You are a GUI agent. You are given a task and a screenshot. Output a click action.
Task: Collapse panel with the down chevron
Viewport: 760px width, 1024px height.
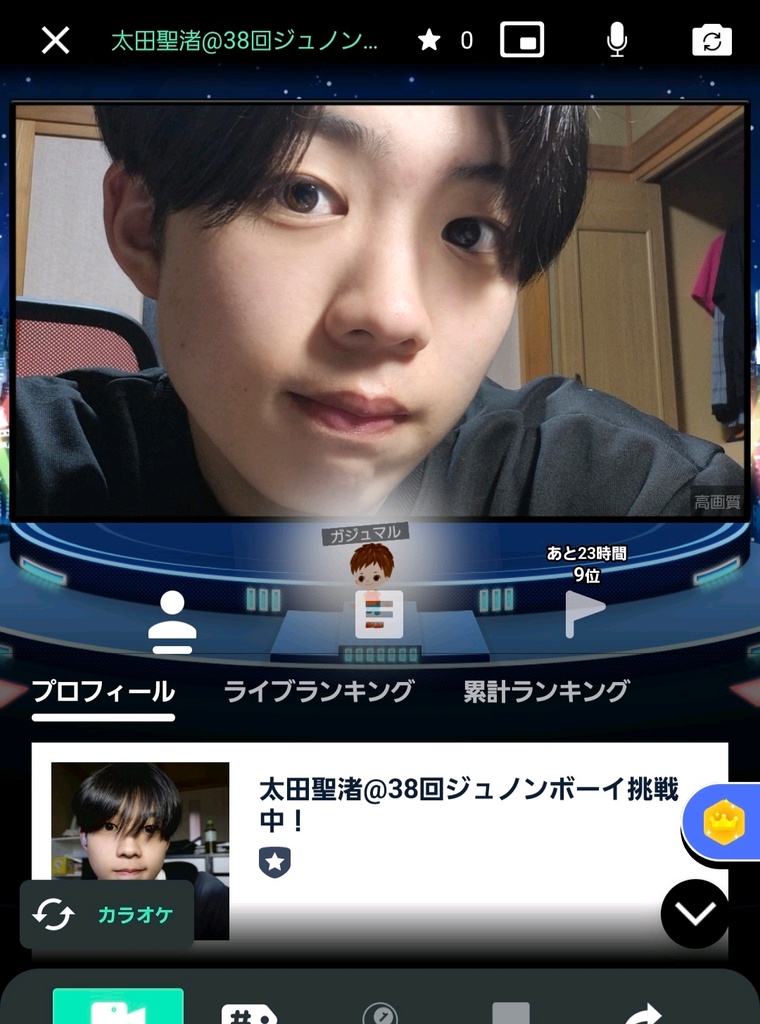coord(695,913)
